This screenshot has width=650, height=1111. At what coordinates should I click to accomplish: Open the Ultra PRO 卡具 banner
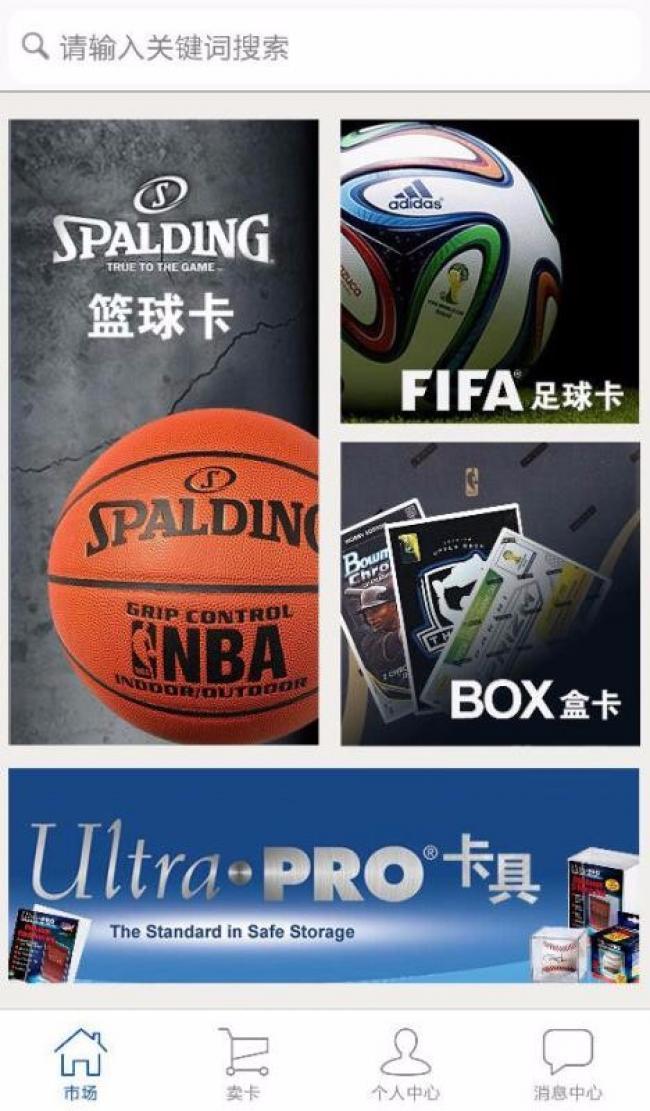click(324, 876)
